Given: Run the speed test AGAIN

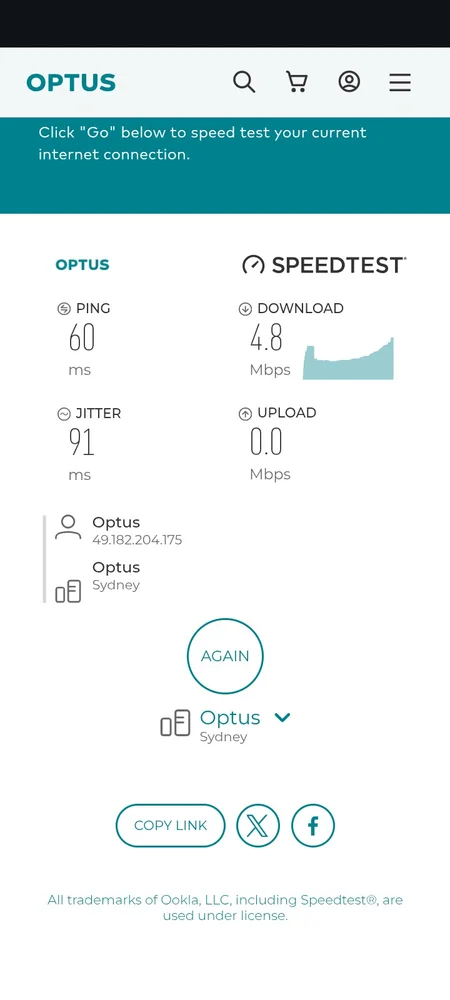Looking at the screenshot, I should tap(225, 656).
